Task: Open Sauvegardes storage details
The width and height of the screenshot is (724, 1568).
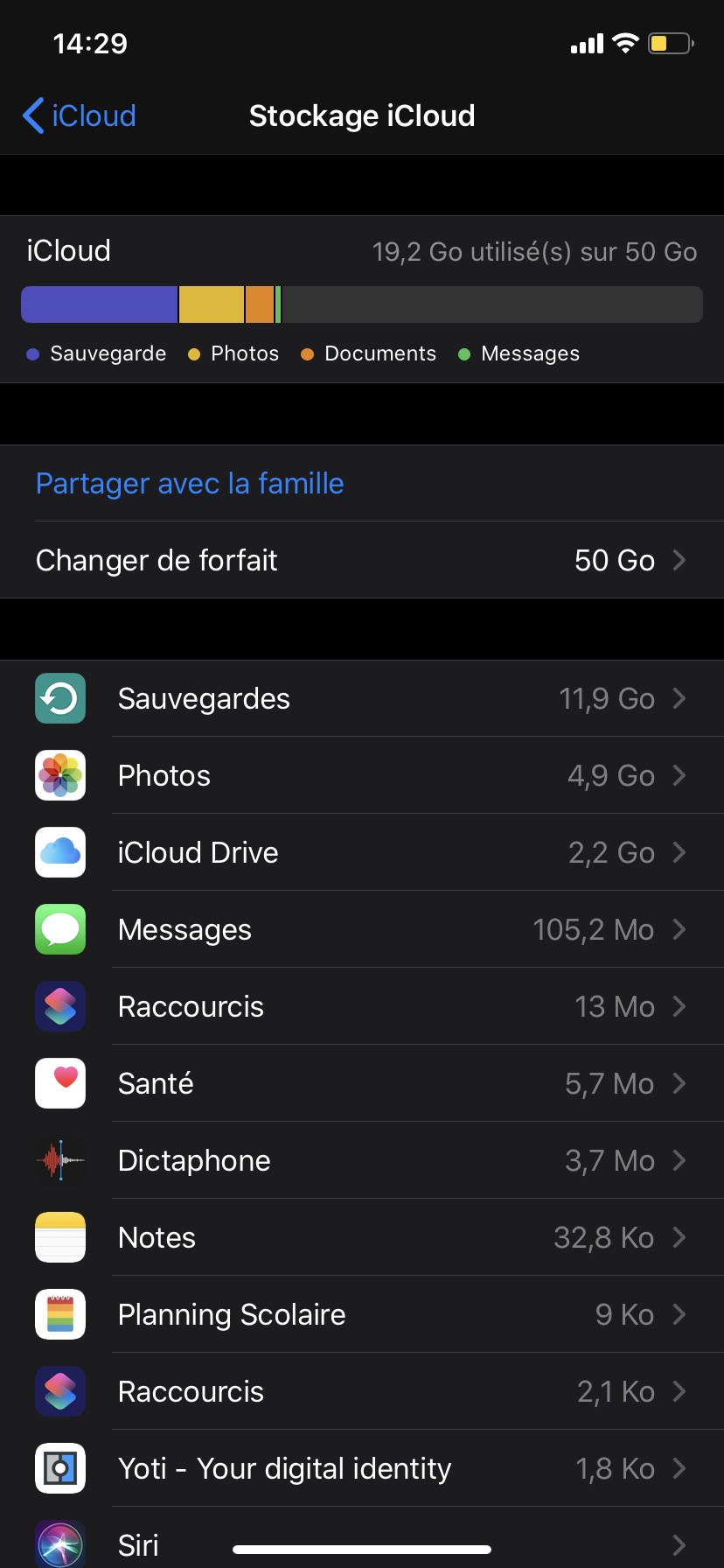Action: [362, 698]
